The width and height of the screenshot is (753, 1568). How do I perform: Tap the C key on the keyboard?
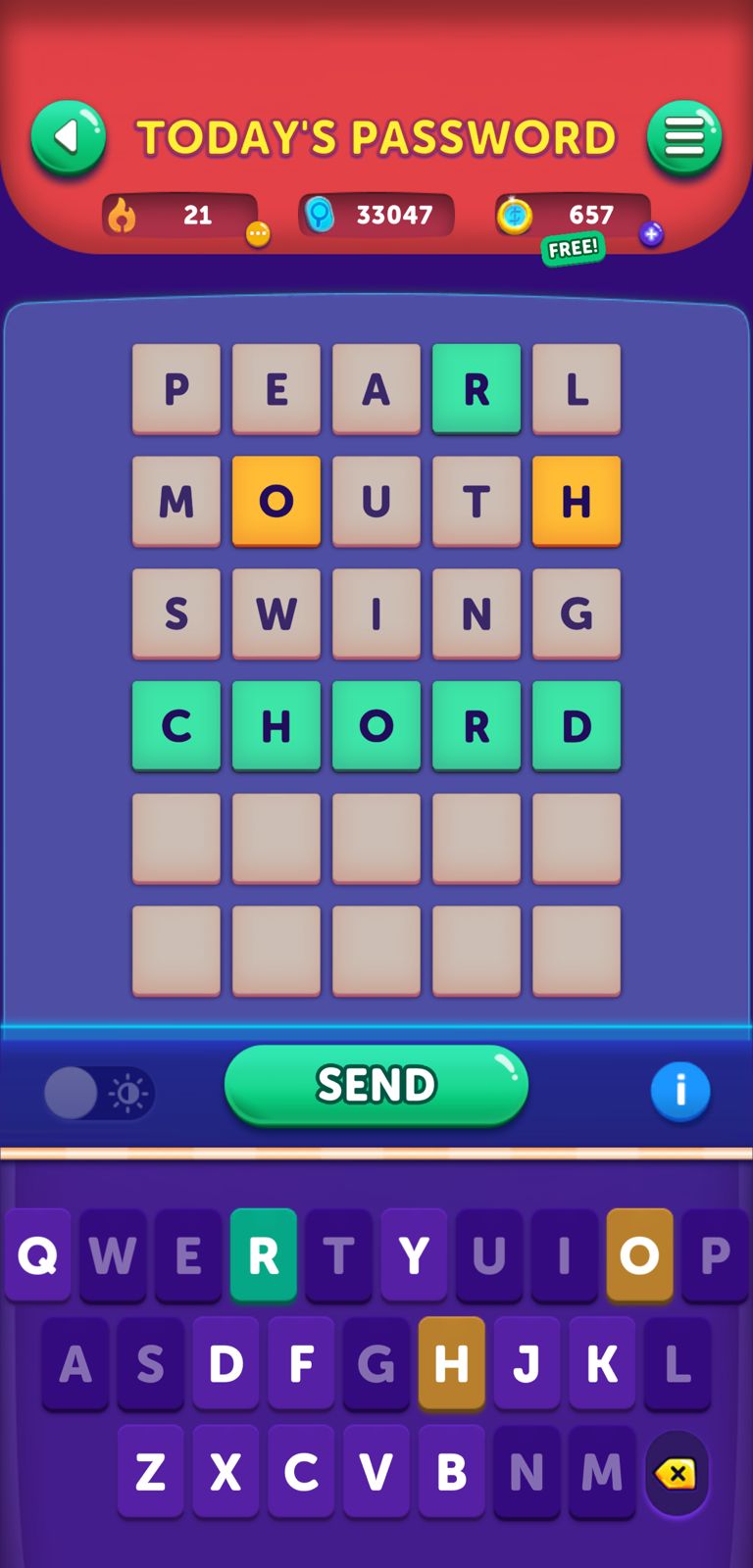(x=301, y=1471)
